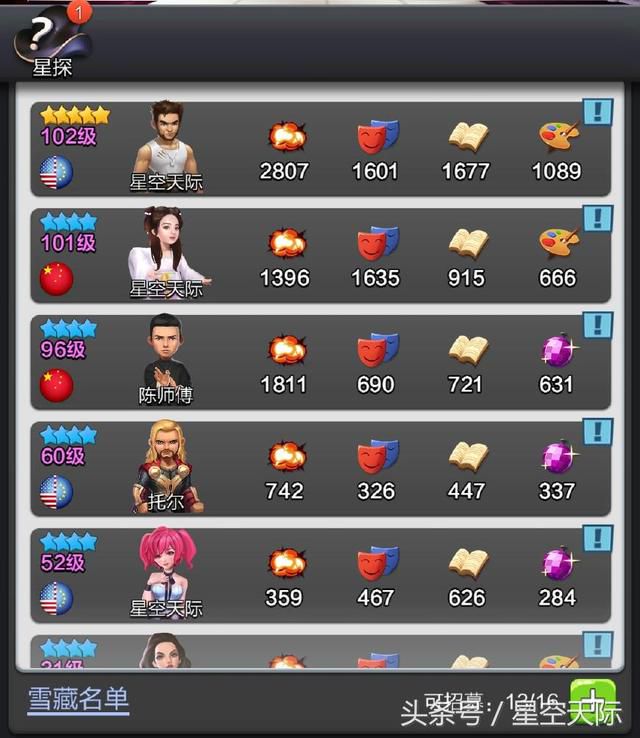The width and height of the screenshot is (640, 738).
Task: Tap the info badge on 托尔's row
Action: (x=597, y=432)
